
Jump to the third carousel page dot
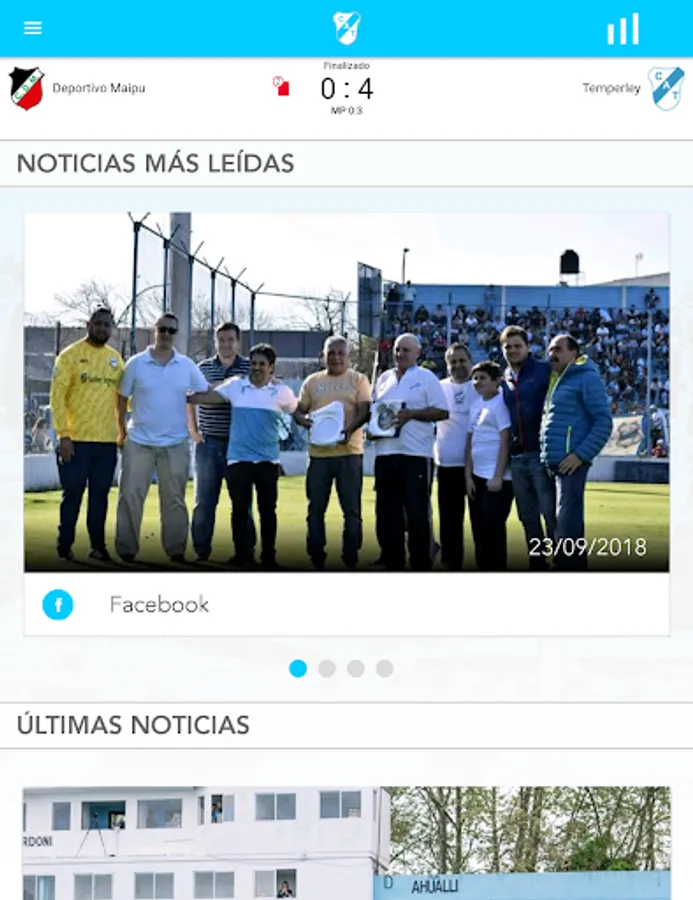356,669
